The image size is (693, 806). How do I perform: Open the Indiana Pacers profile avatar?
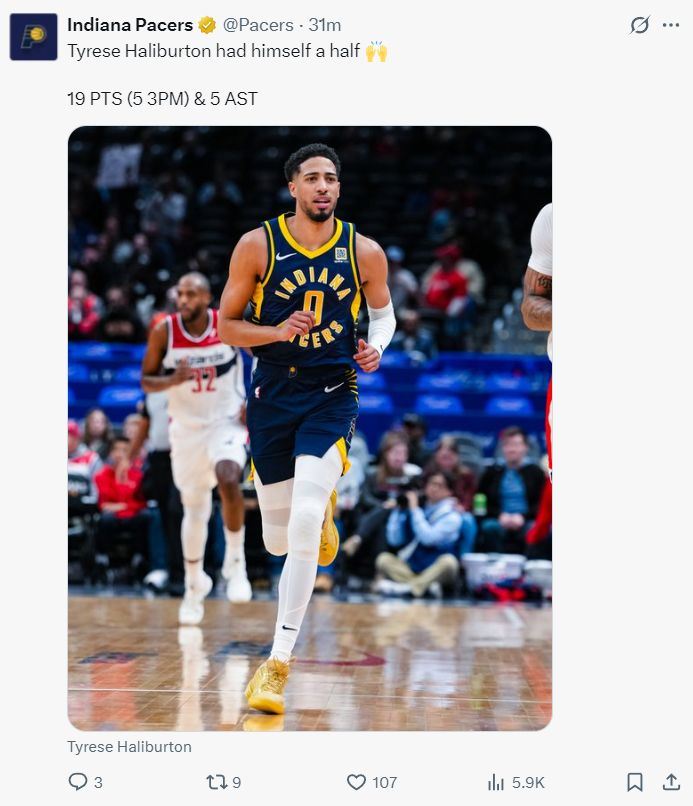point(33,37)
